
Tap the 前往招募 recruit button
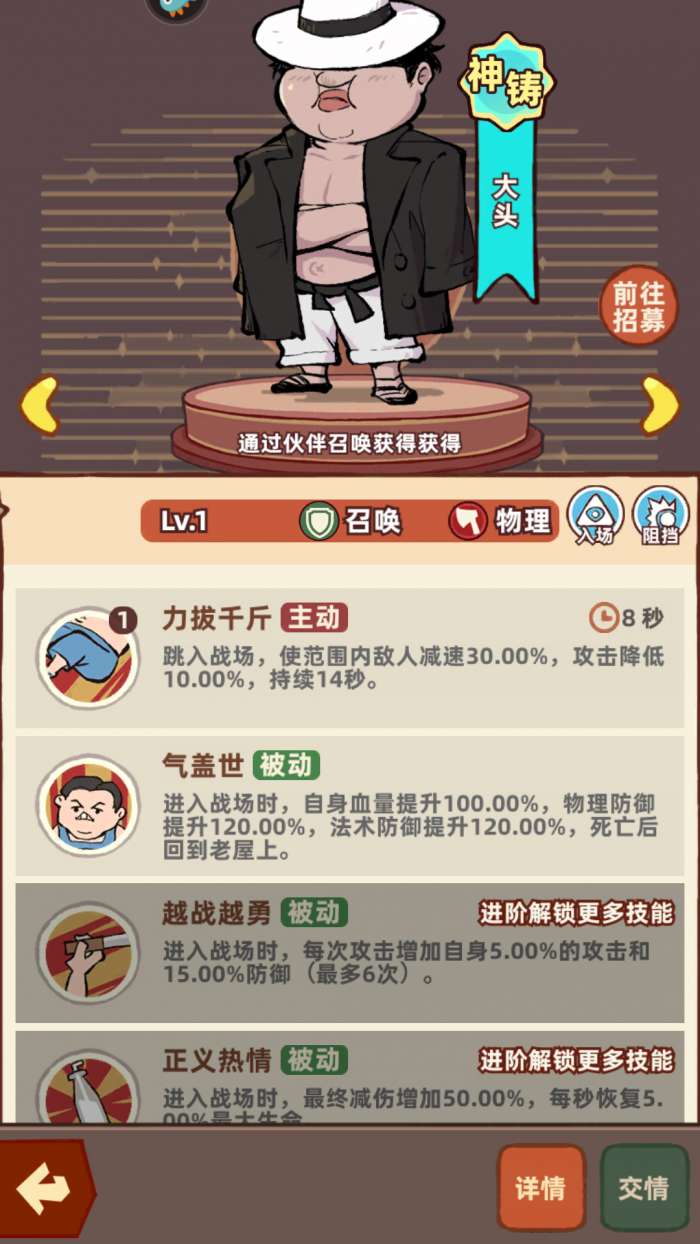coord(639,305)
